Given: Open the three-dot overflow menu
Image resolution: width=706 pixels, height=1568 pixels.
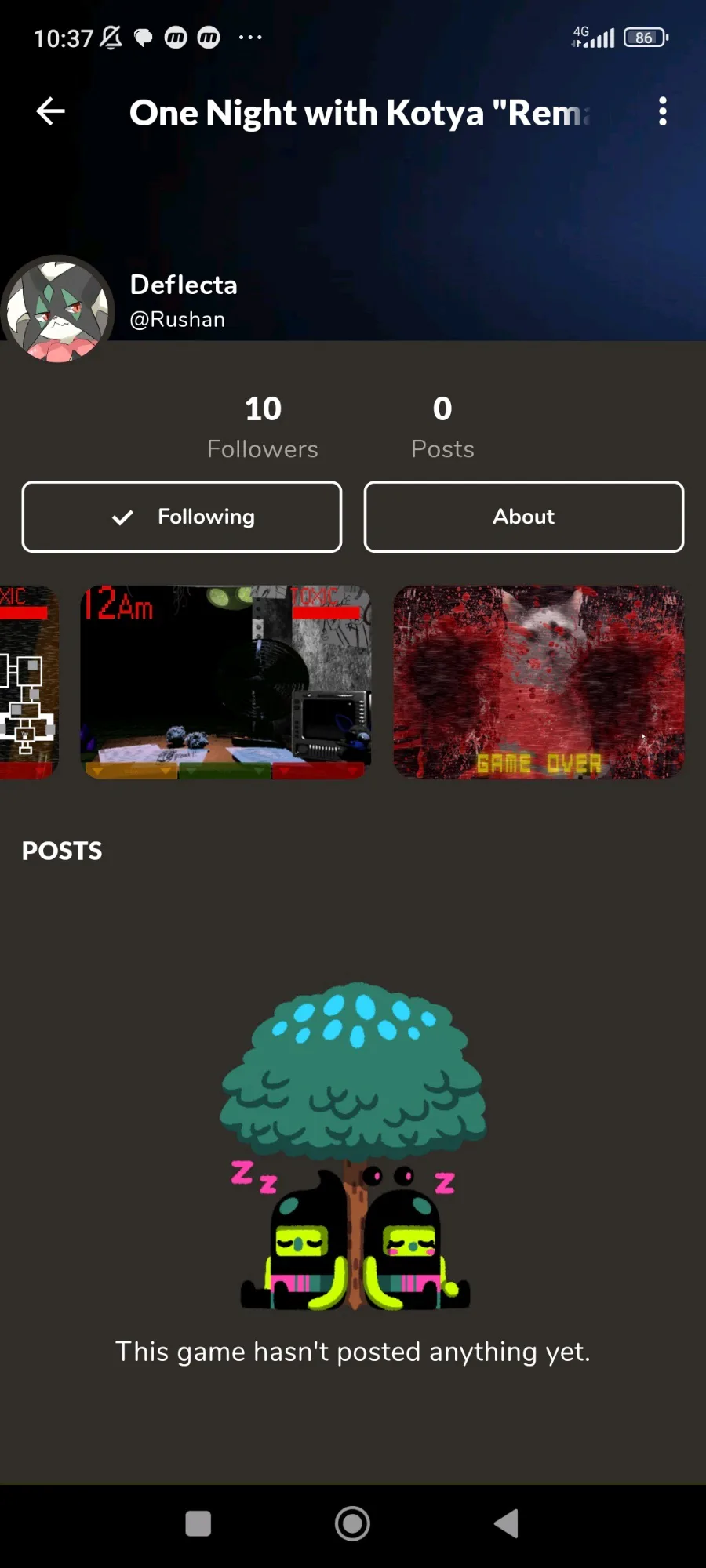Looking at the screenshot, I should pyautogui.click(x=663, y=111).
